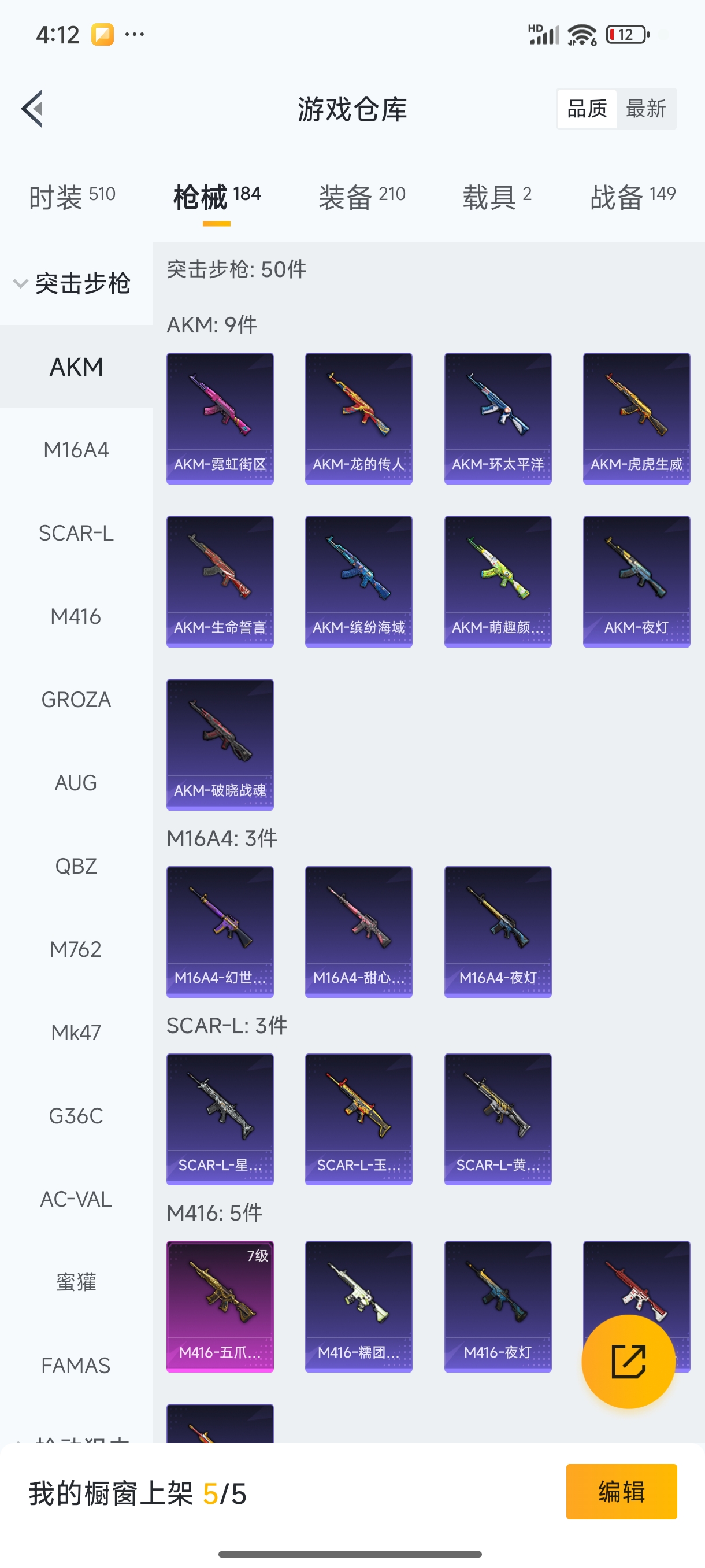Open the AKM-霓虹街区 skin
Viewport: 705px width, 1568px height.
(220, 419)
